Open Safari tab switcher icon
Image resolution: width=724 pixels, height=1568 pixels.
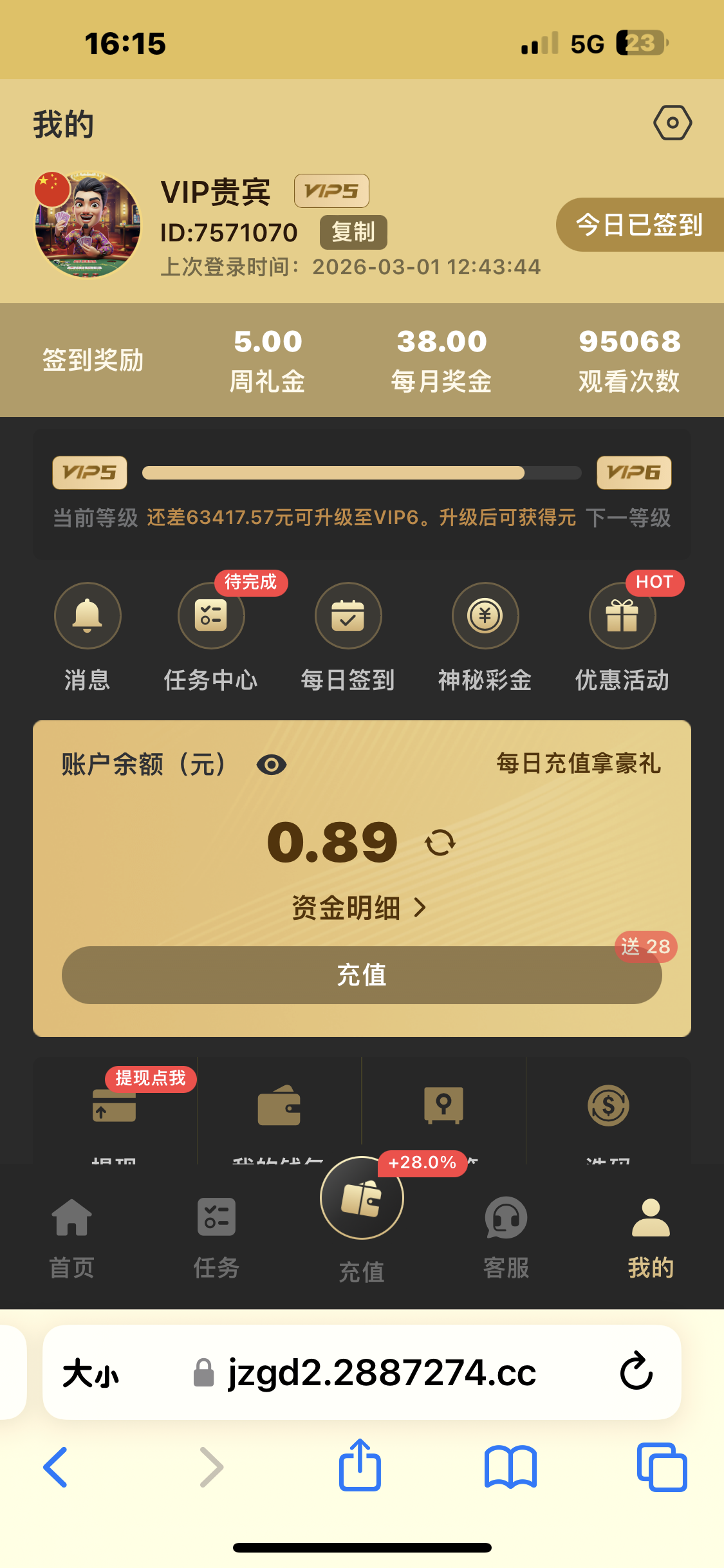[x=660, y=1468]
